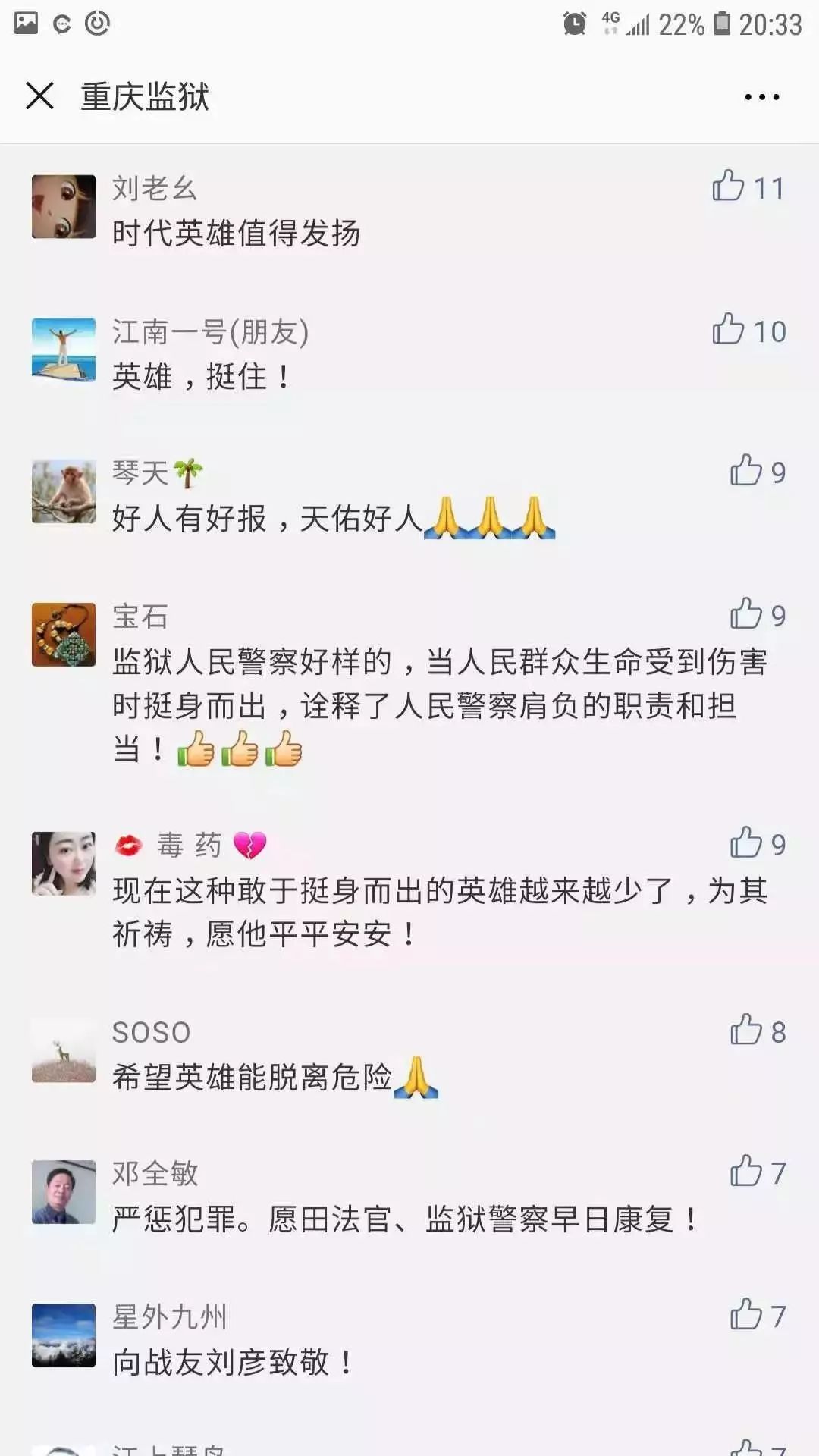This screenshot has width=819, height=1456.
Task: Like the comment by 江南一号(朋友)
Action: pyautogui.click(x=729, y=329)
